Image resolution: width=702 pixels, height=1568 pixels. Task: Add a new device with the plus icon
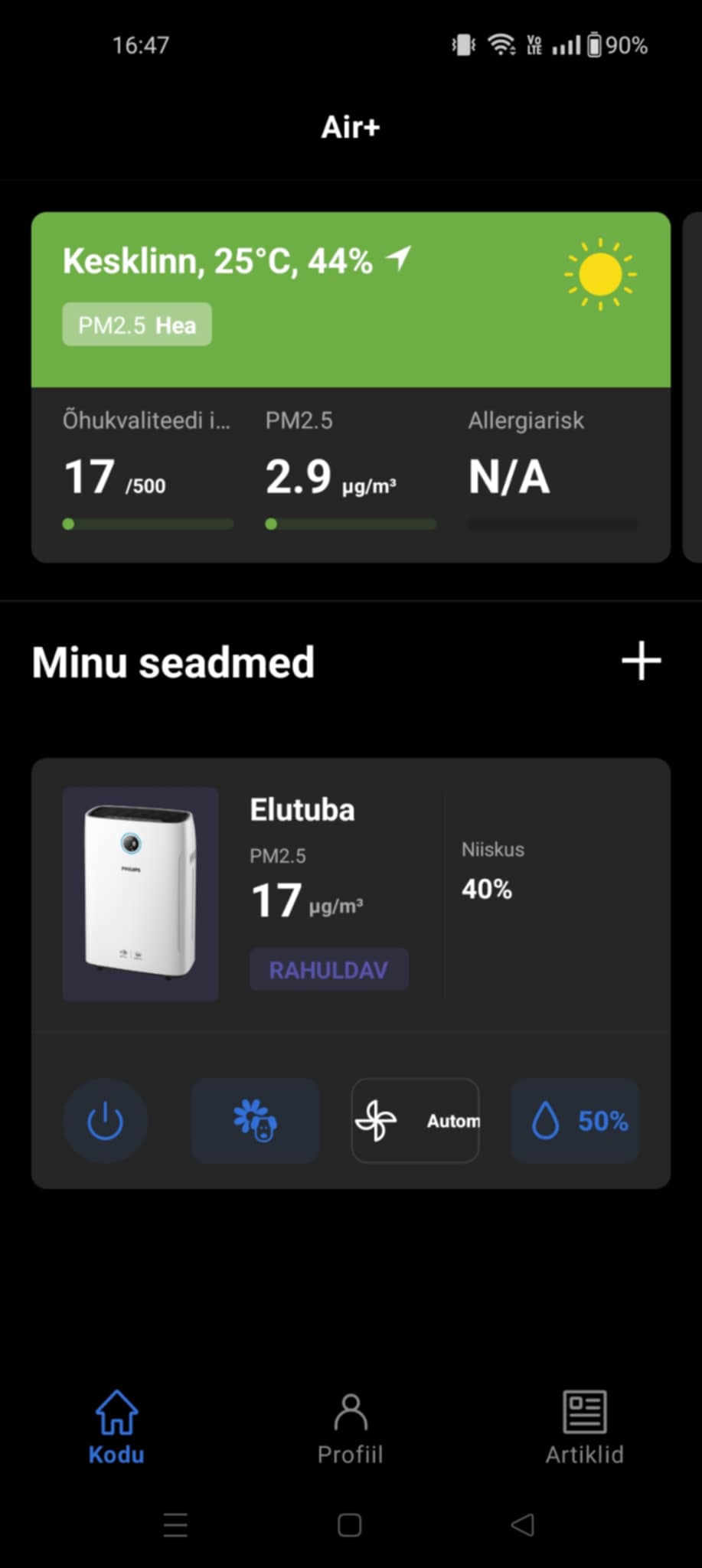click(641, 661)
